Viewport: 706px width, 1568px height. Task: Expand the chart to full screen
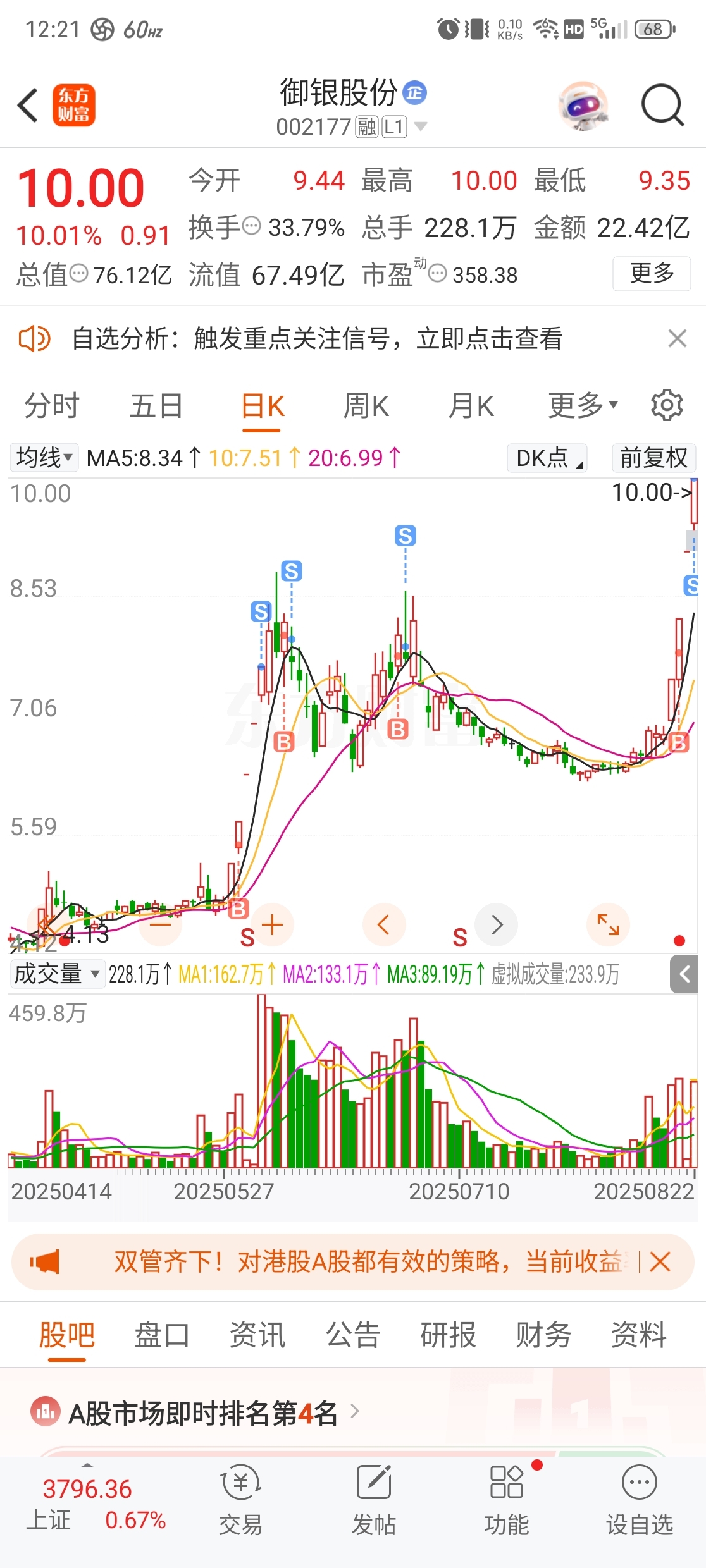608,925
